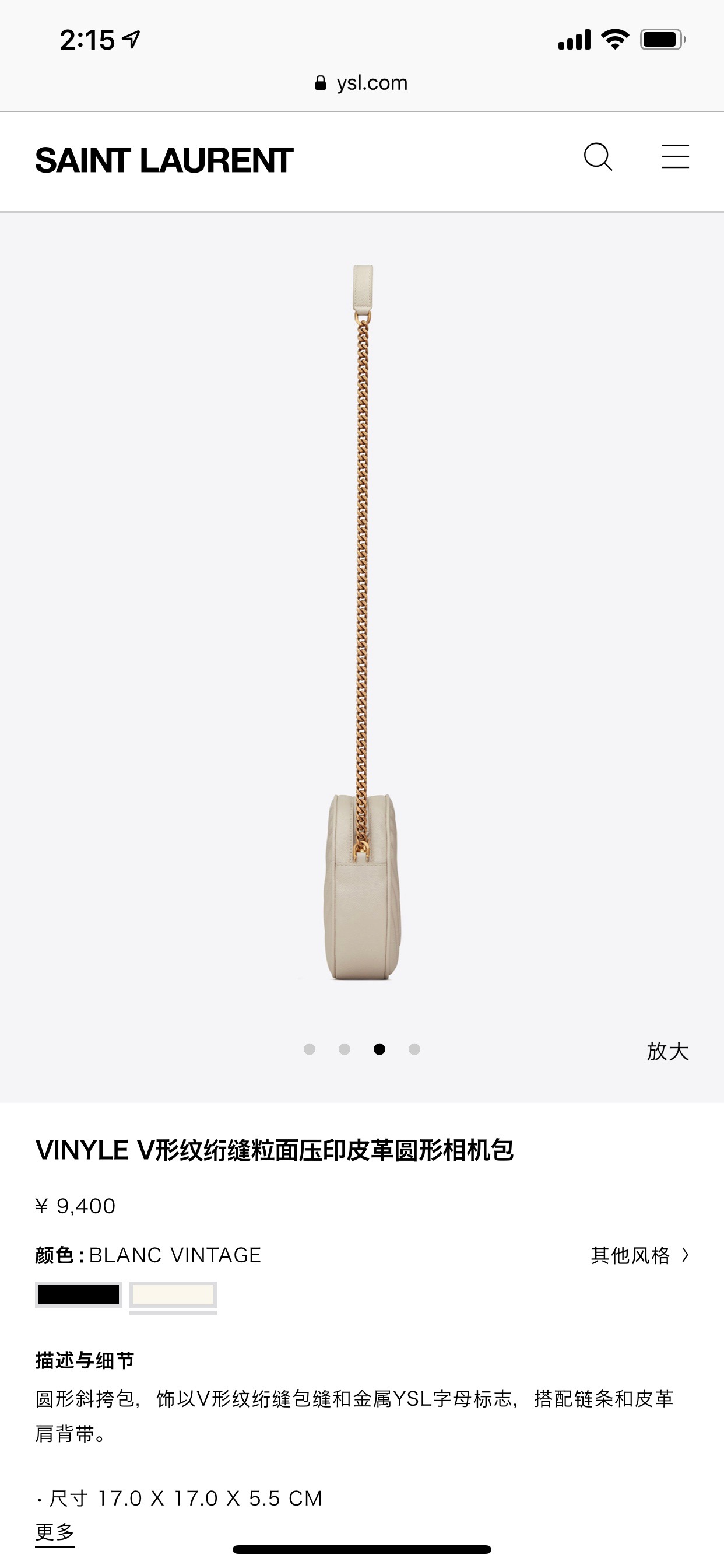The width and height of the screenshot is (724, 1568).
Task: Open 其他风格 other styles
Action: [639, 1255]
